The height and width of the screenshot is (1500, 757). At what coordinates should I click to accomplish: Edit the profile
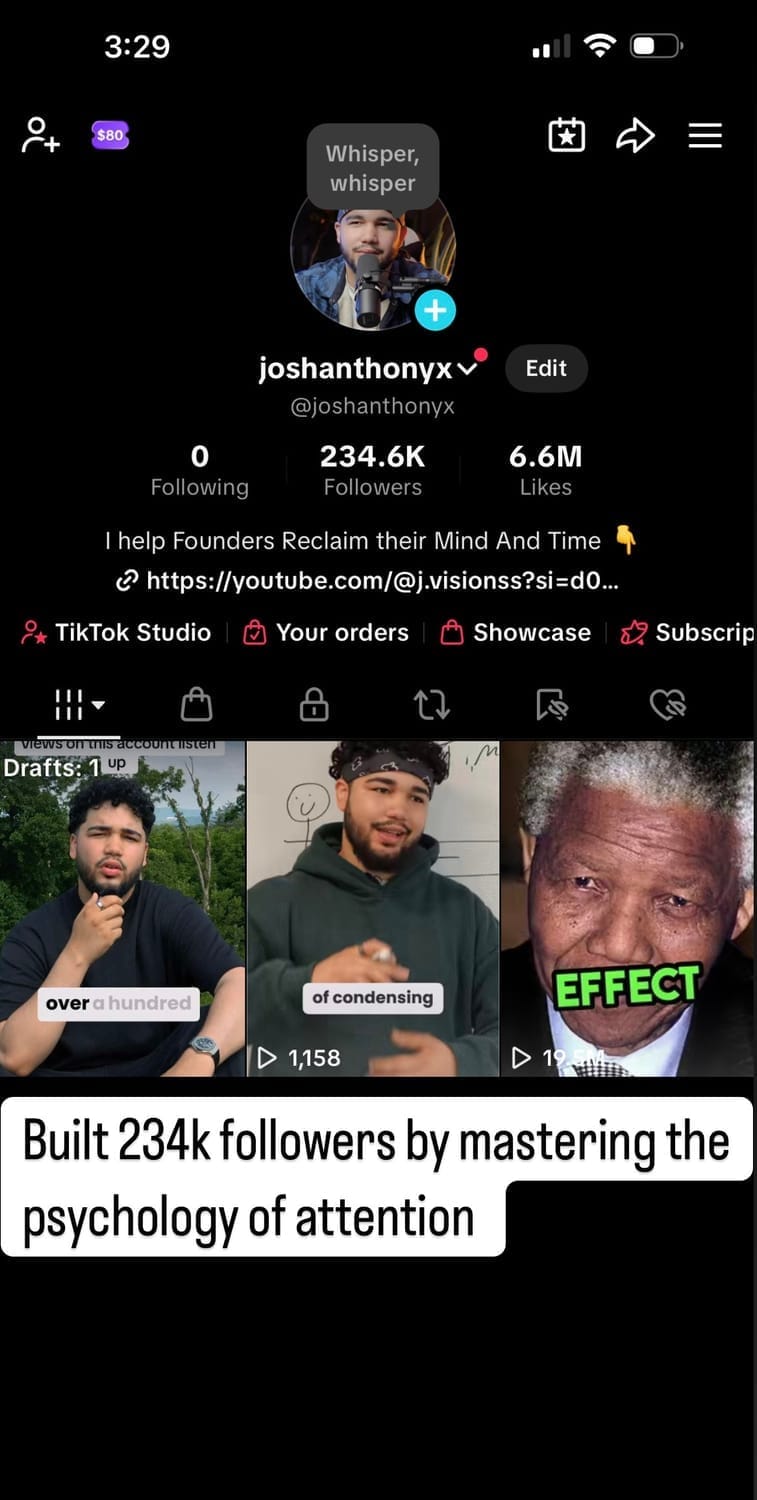(x=546, y=368)
